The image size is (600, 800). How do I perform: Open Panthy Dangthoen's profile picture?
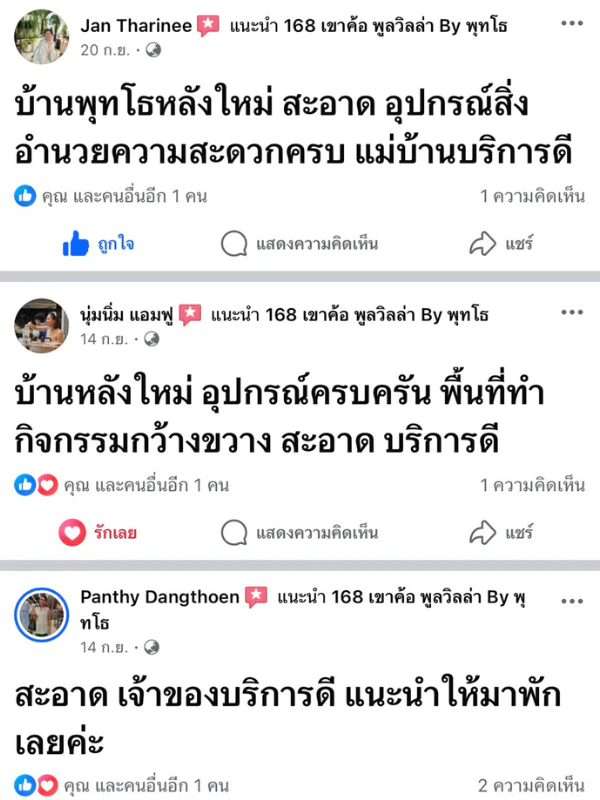tap(41, 614)
